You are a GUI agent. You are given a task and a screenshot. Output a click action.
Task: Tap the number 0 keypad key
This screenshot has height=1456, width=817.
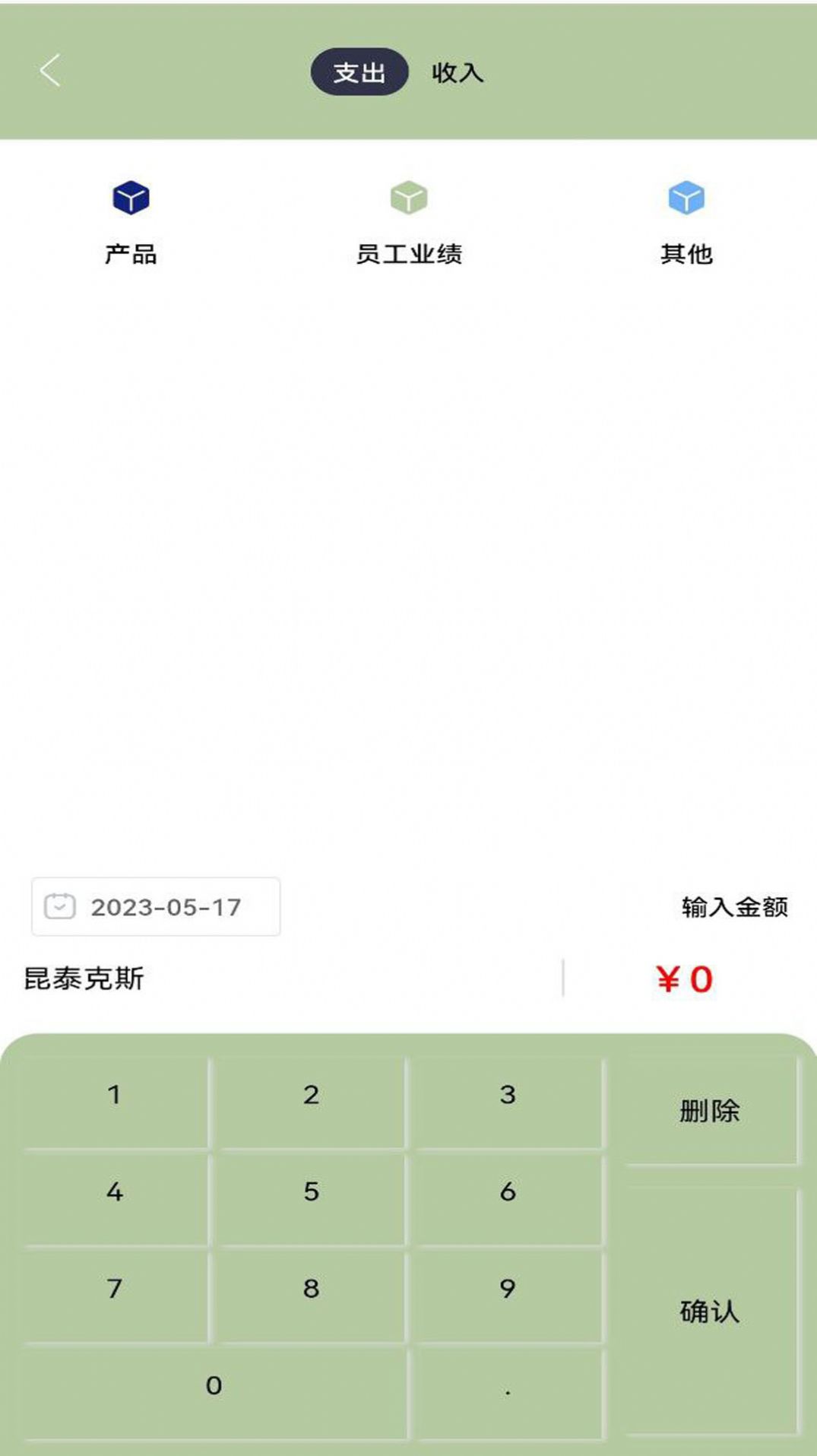(213, 1385)
